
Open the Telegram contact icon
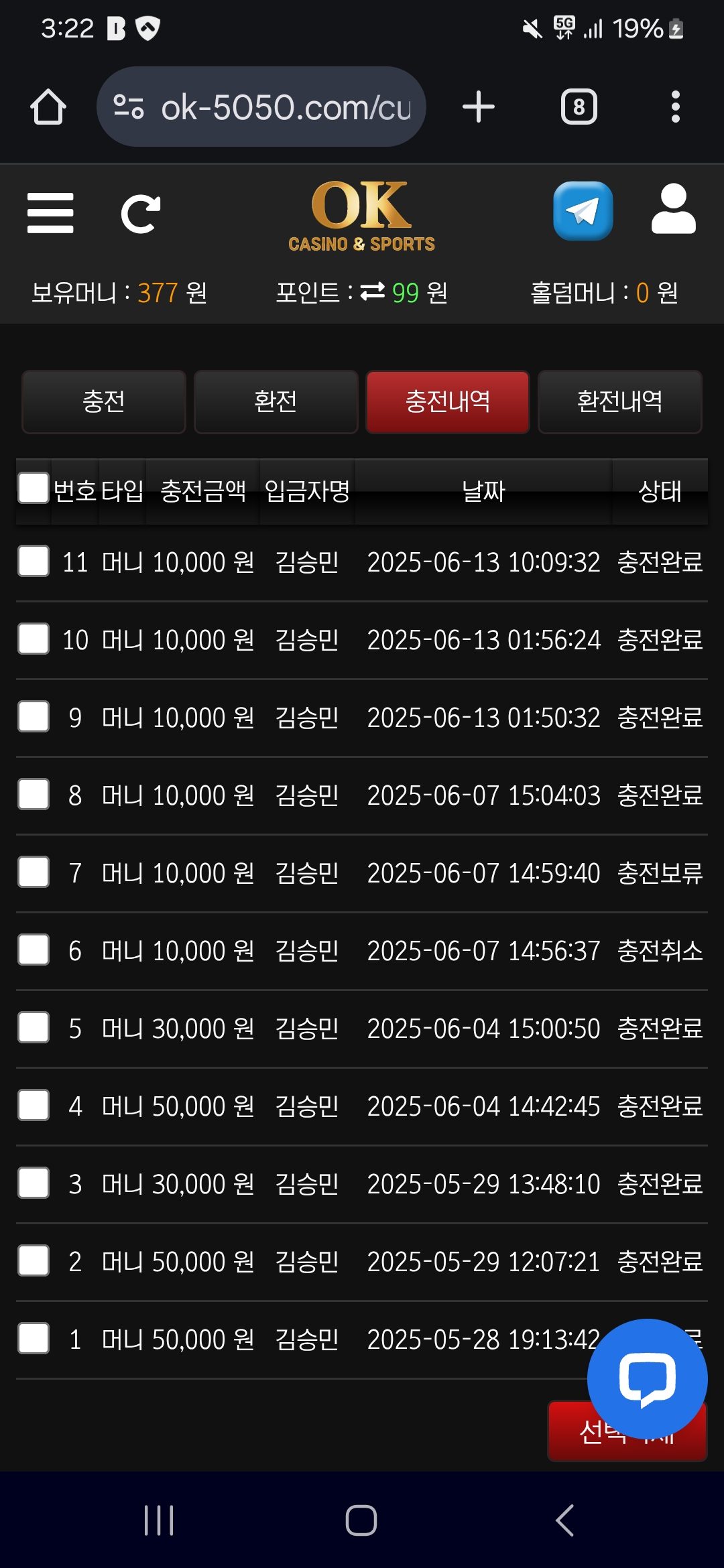point(583,211)
